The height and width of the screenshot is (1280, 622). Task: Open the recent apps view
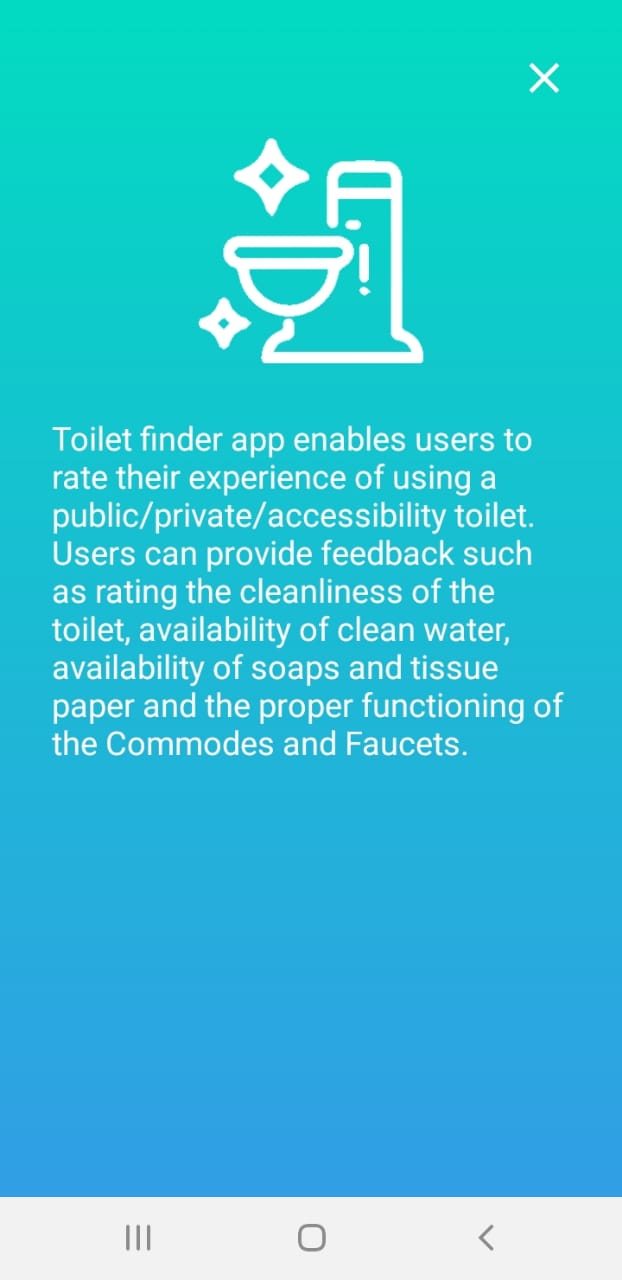pyautogui.click(x=138, y=1238)
